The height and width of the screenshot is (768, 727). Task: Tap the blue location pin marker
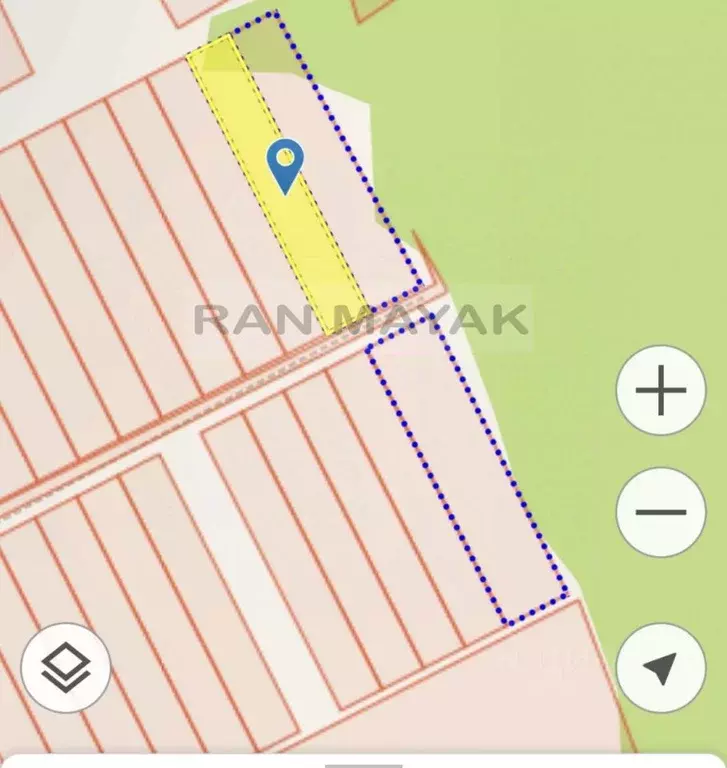click(286, 164)
